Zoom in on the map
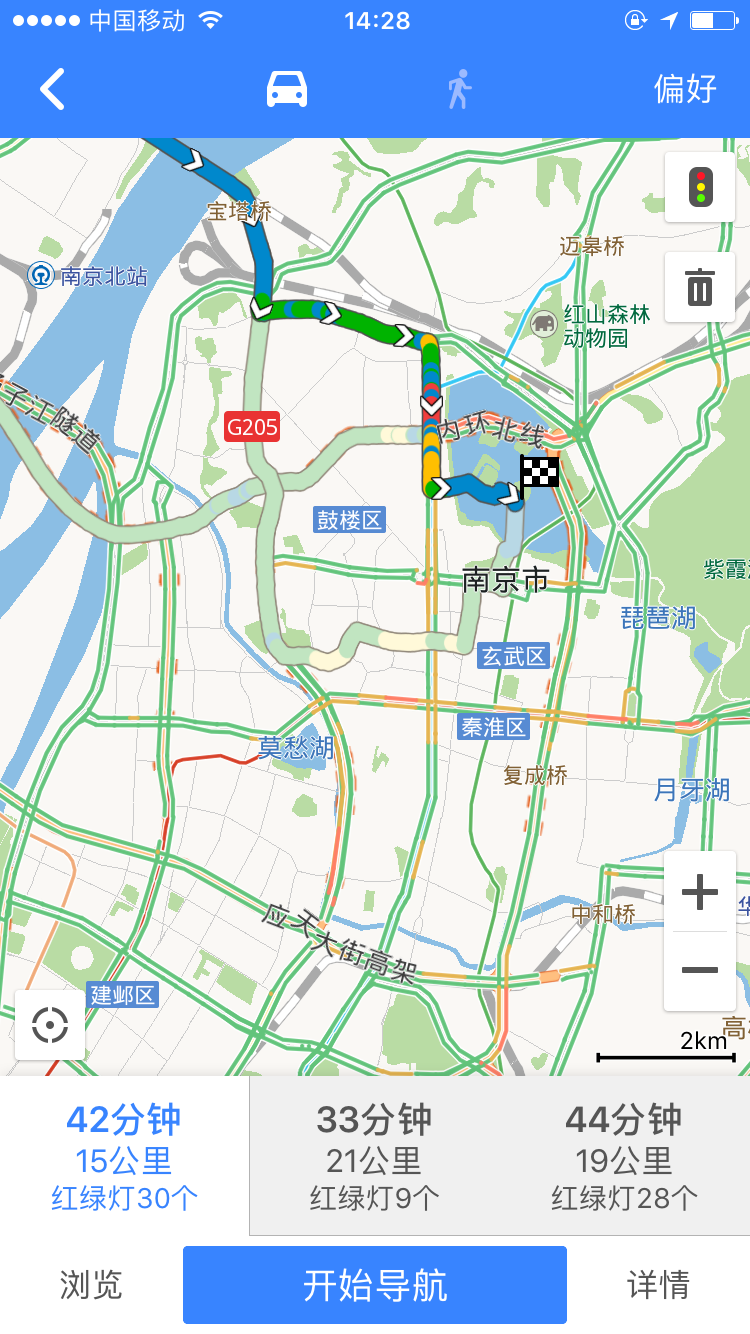750x1334 pixels. tap(700, 891)
